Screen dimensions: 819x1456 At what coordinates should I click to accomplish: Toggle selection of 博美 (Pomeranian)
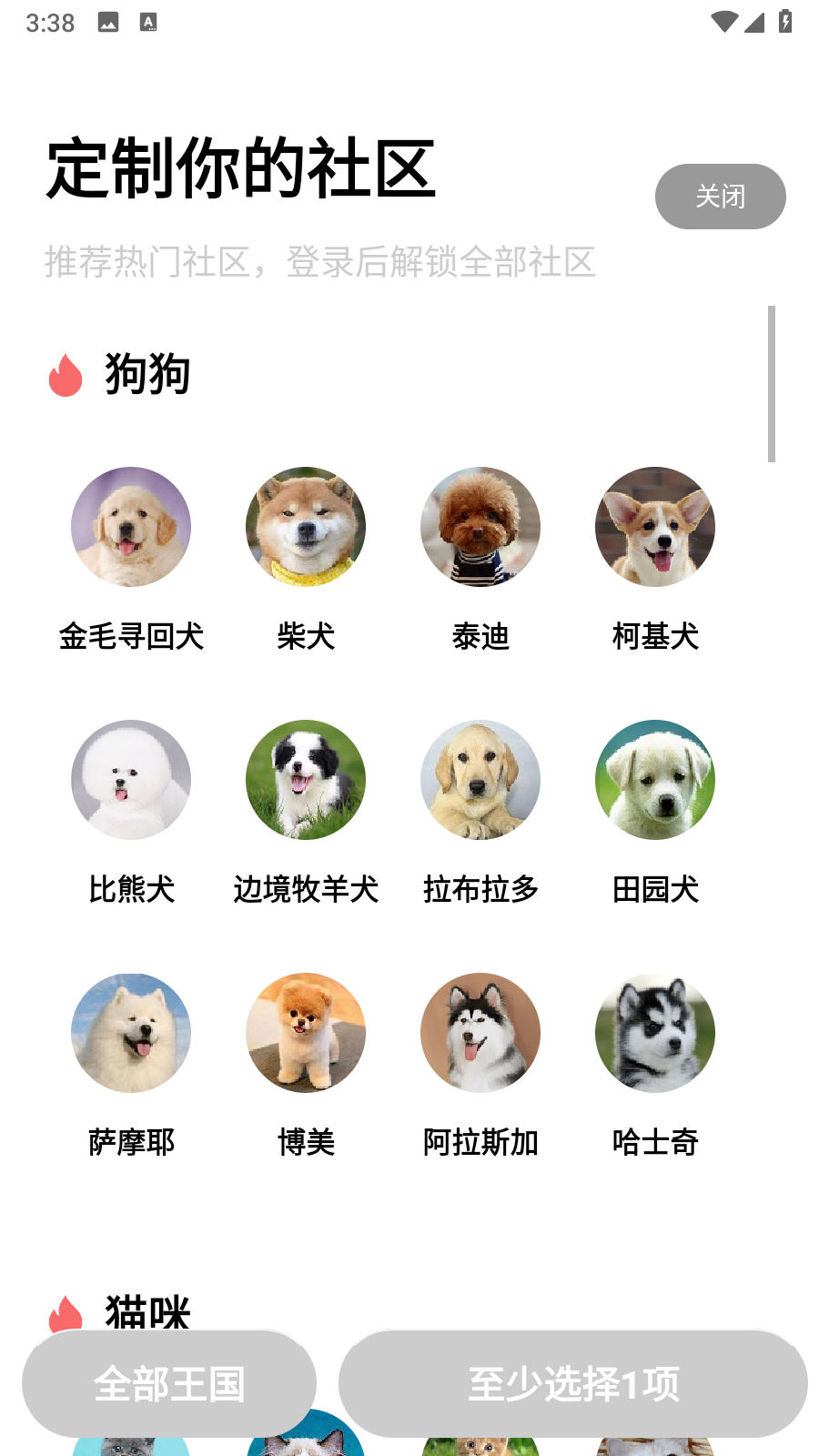[x=306, y=1032]
